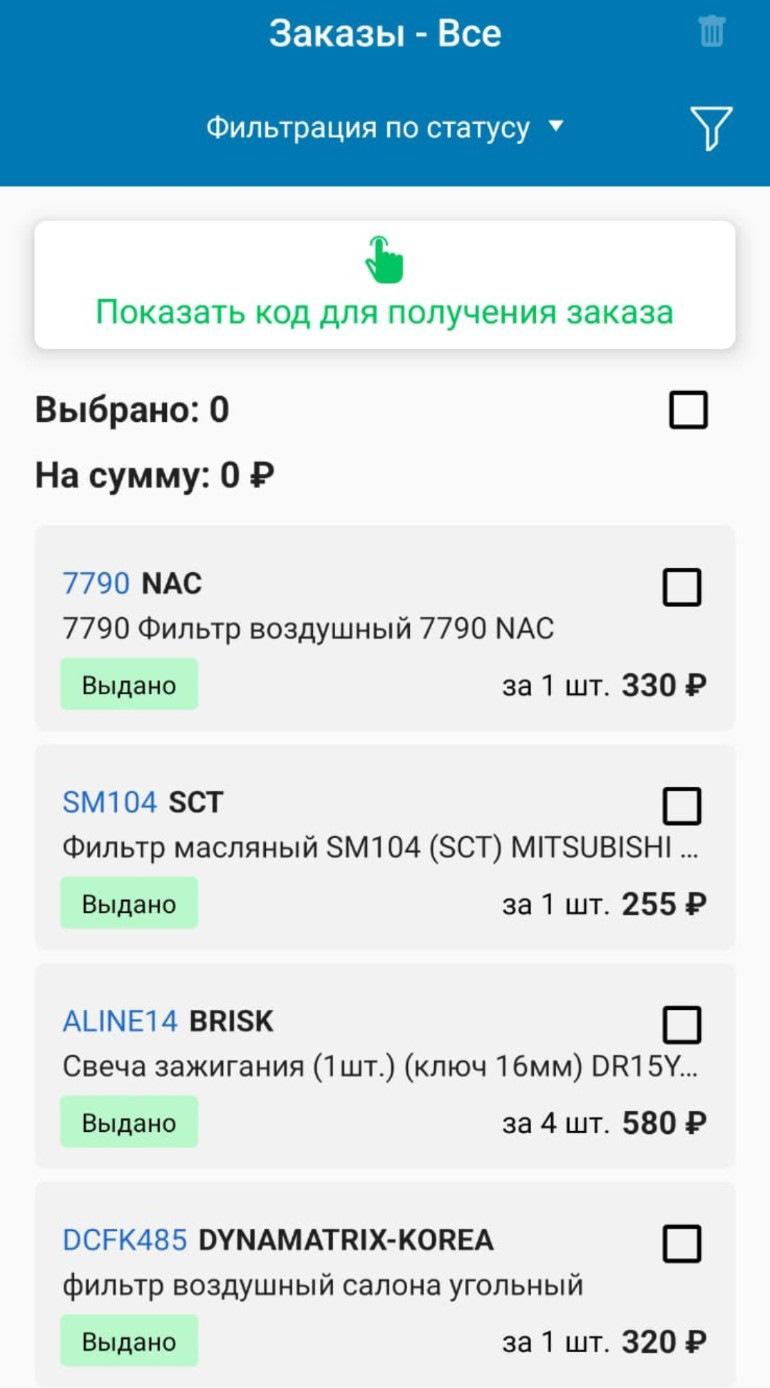This screenshot has width=770, height=1388.
Task: Open the DCFK485 article link
Action: [125, 1240]
